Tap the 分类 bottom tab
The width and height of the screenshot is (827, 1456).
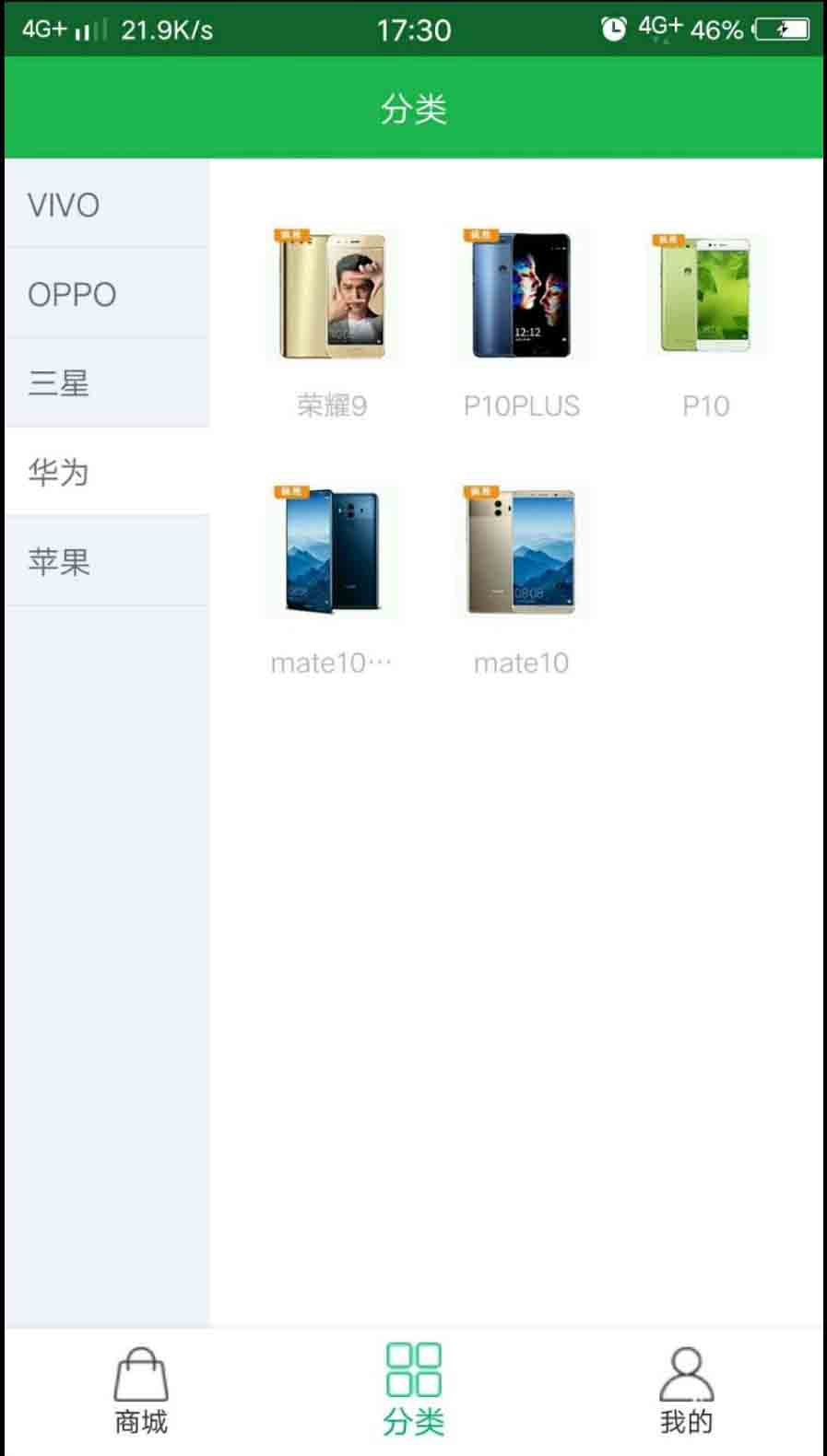[x=414, y=1391]
